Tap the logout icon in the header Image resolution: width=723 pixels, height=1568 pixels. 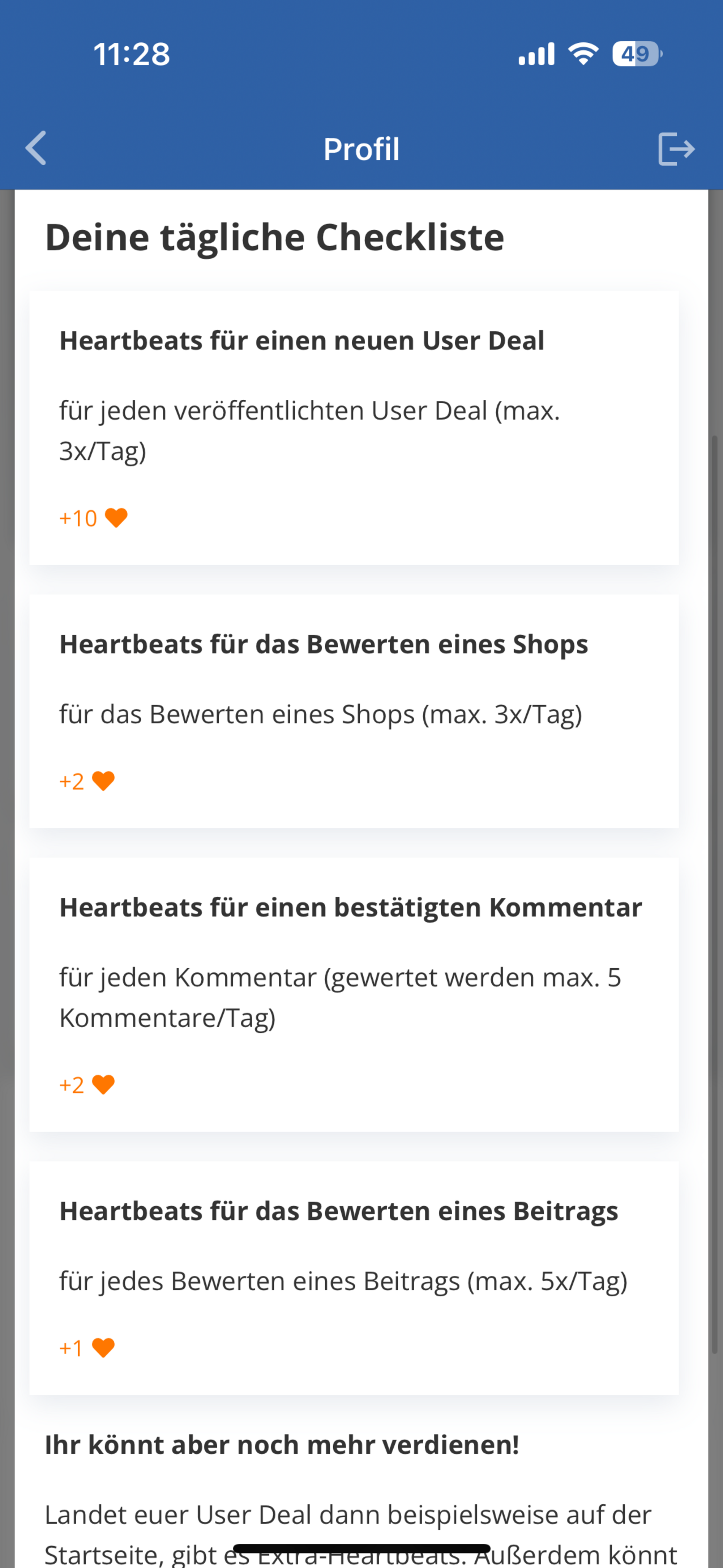pos(676,149)
